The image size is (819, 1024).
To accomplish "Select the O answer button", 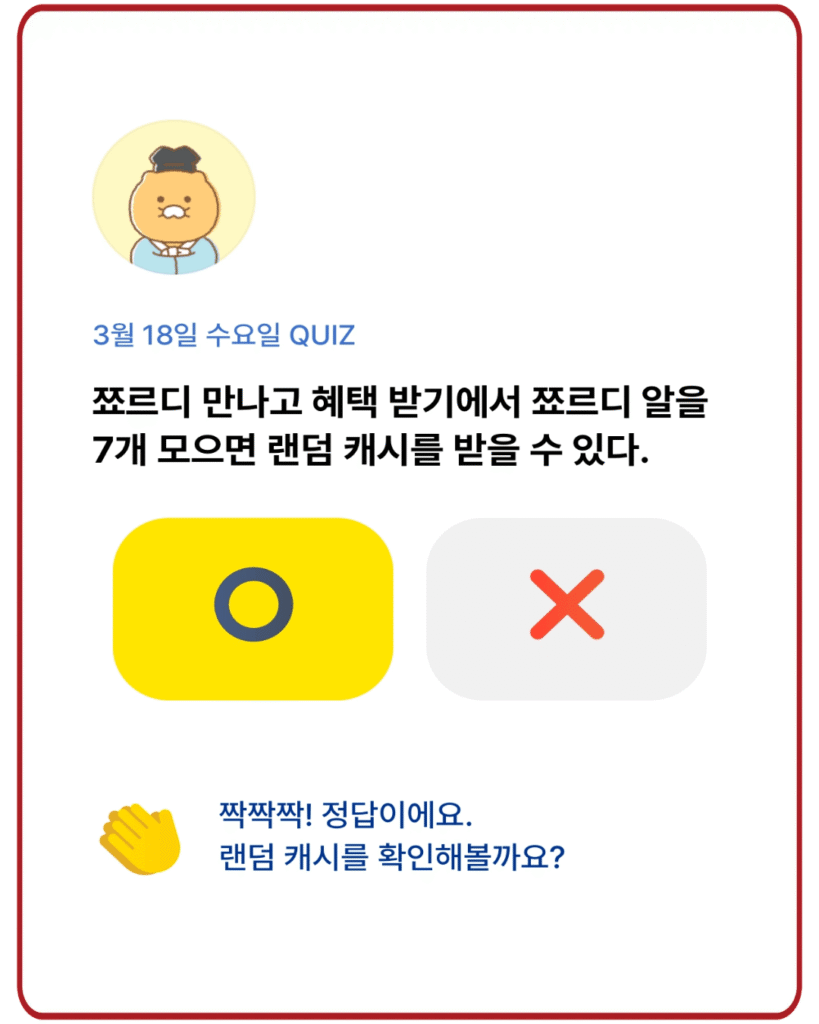I will [x=252, y=607].
